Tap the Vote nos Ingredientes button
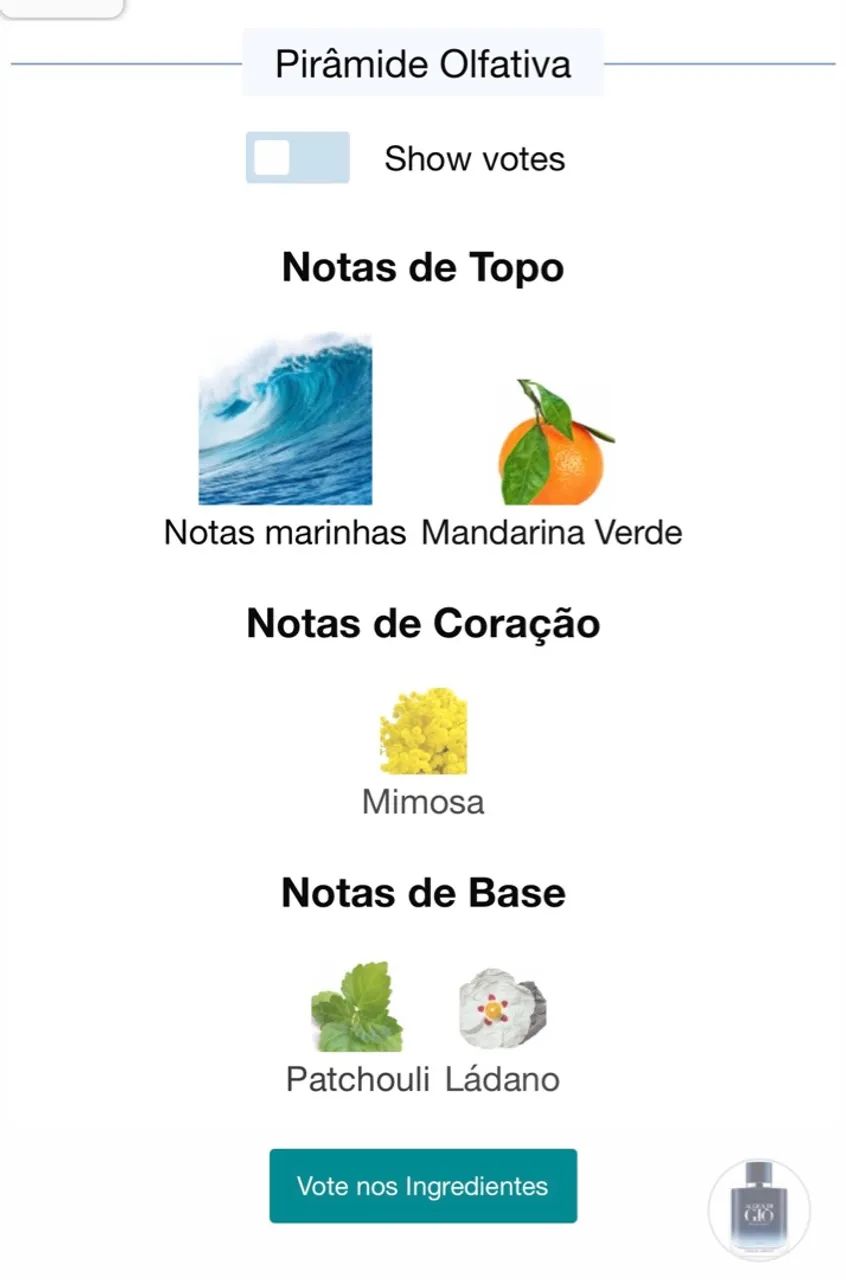 coord(423,1186)
